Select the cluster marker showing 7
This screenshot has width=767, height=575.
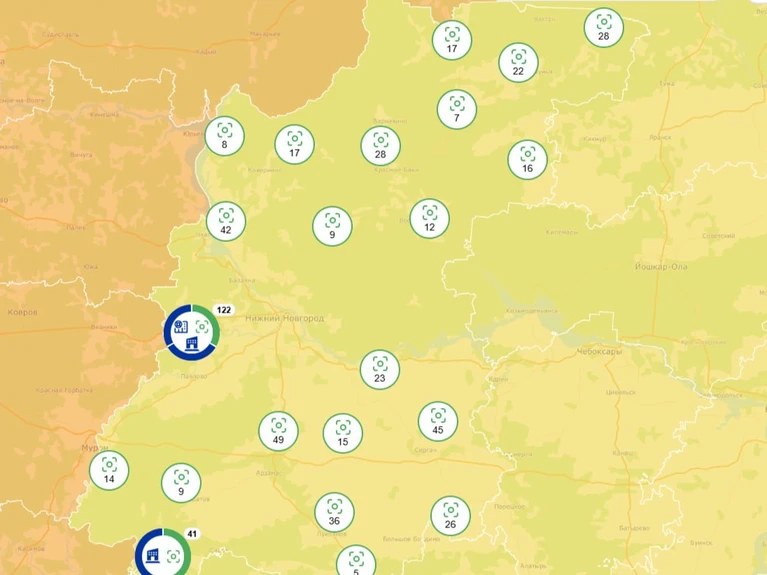point(456,108)
